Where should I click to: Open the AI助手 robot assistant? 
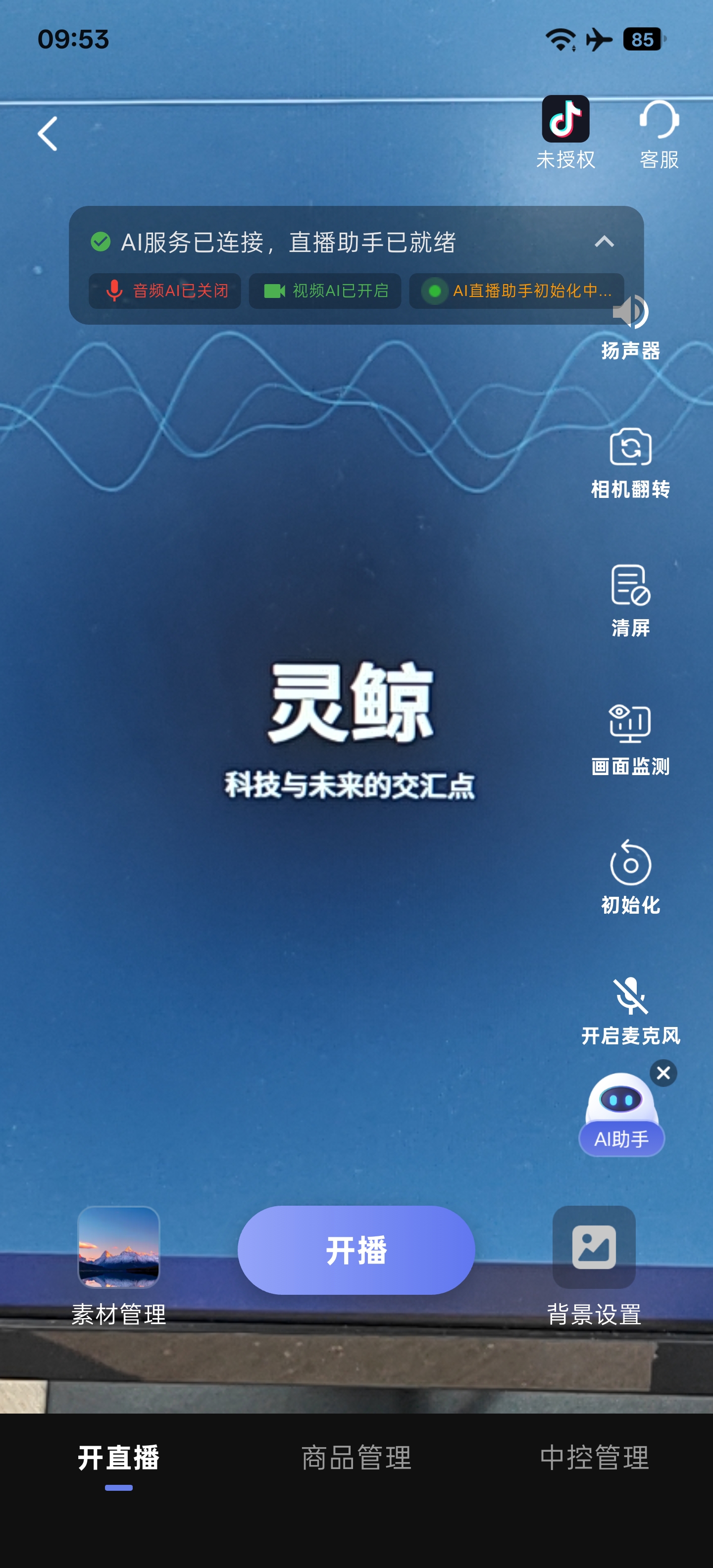621,1115
